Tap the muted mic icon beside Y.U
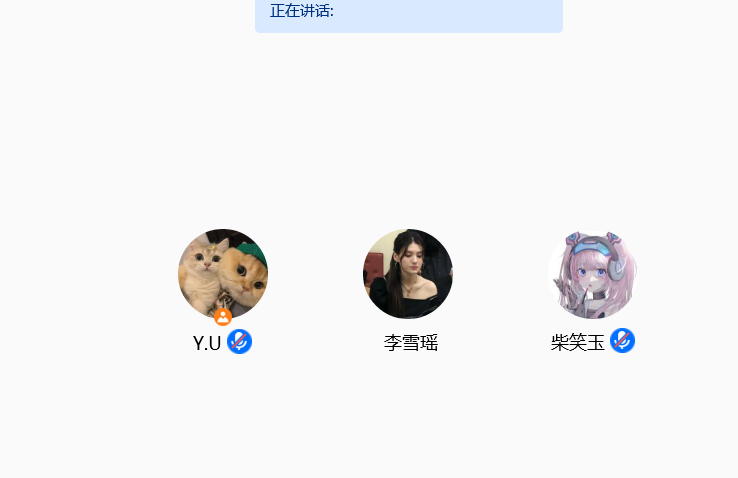This screenshot has width=738, height=478. tap(239, 342)
